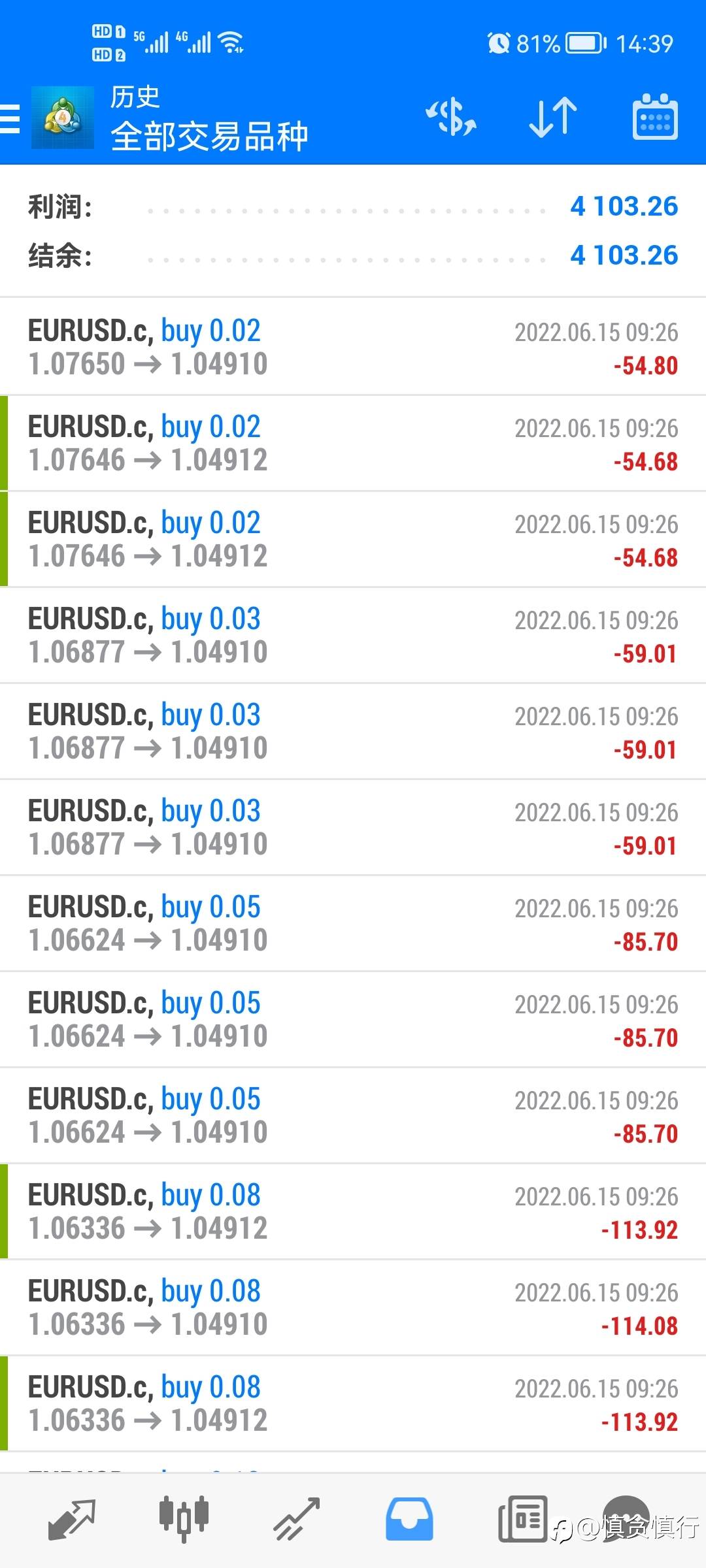Image resolution: width=706 pixels, height=1568 pixels.
Task: Switch to the Chart tab
Action: 184,1520
